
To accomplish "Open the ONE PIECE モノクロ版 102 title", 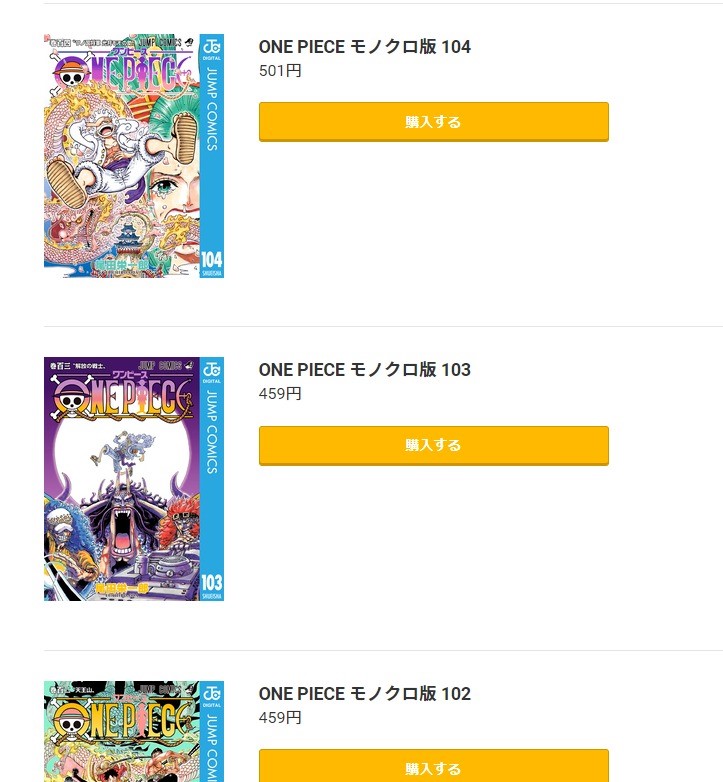I will click(x=364, y=694).
